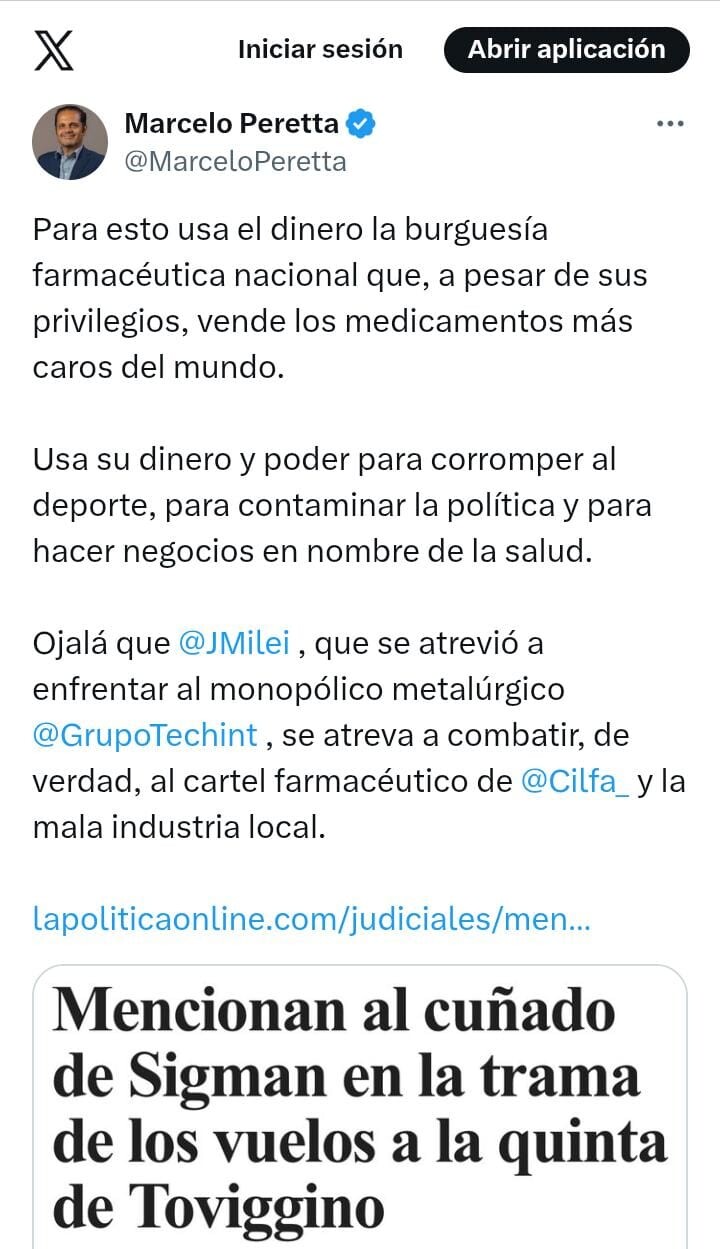Open the @JMilei mention

click(234, 643)
